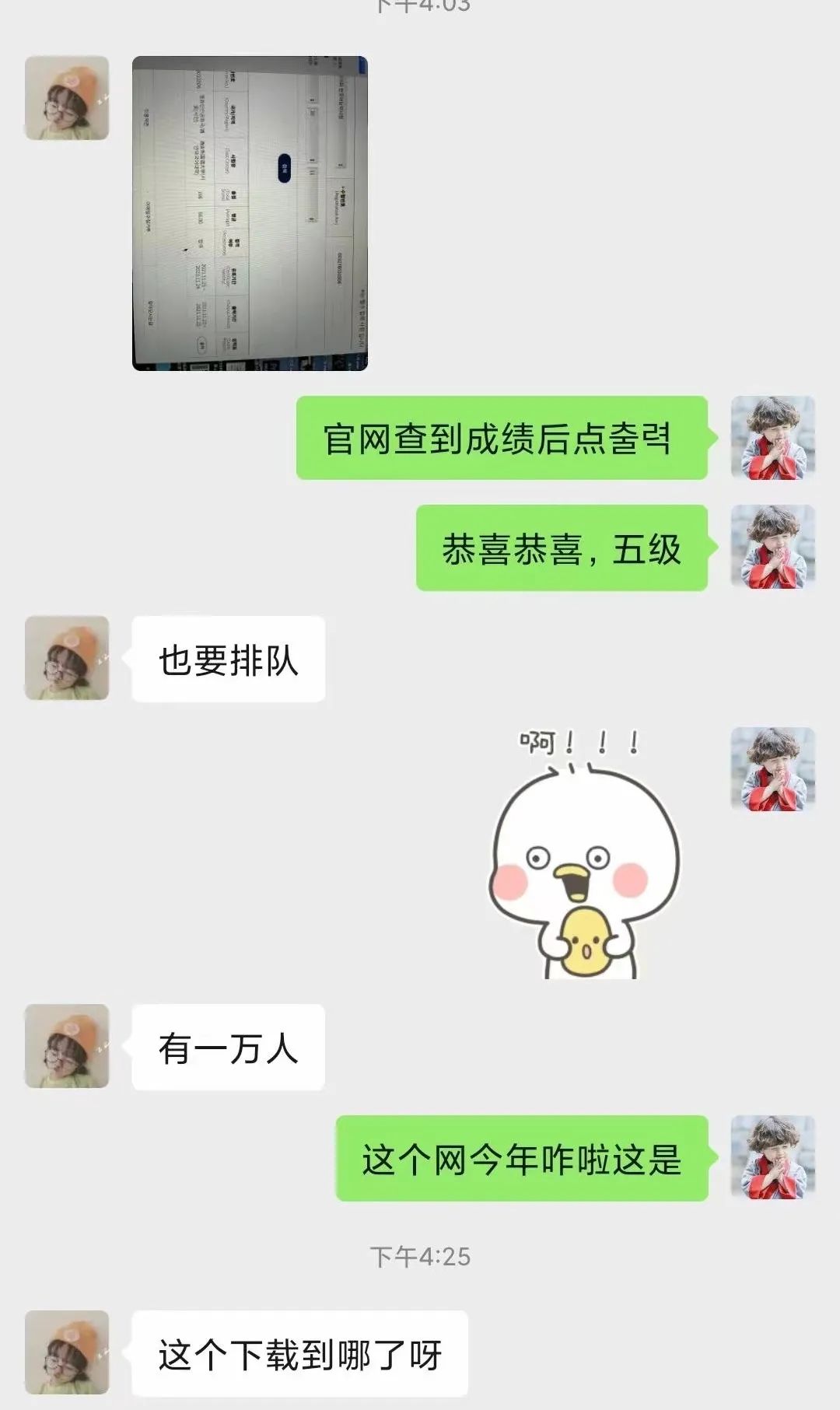
Task: Open the photo message of the score page
Action: tap(250, 213)
